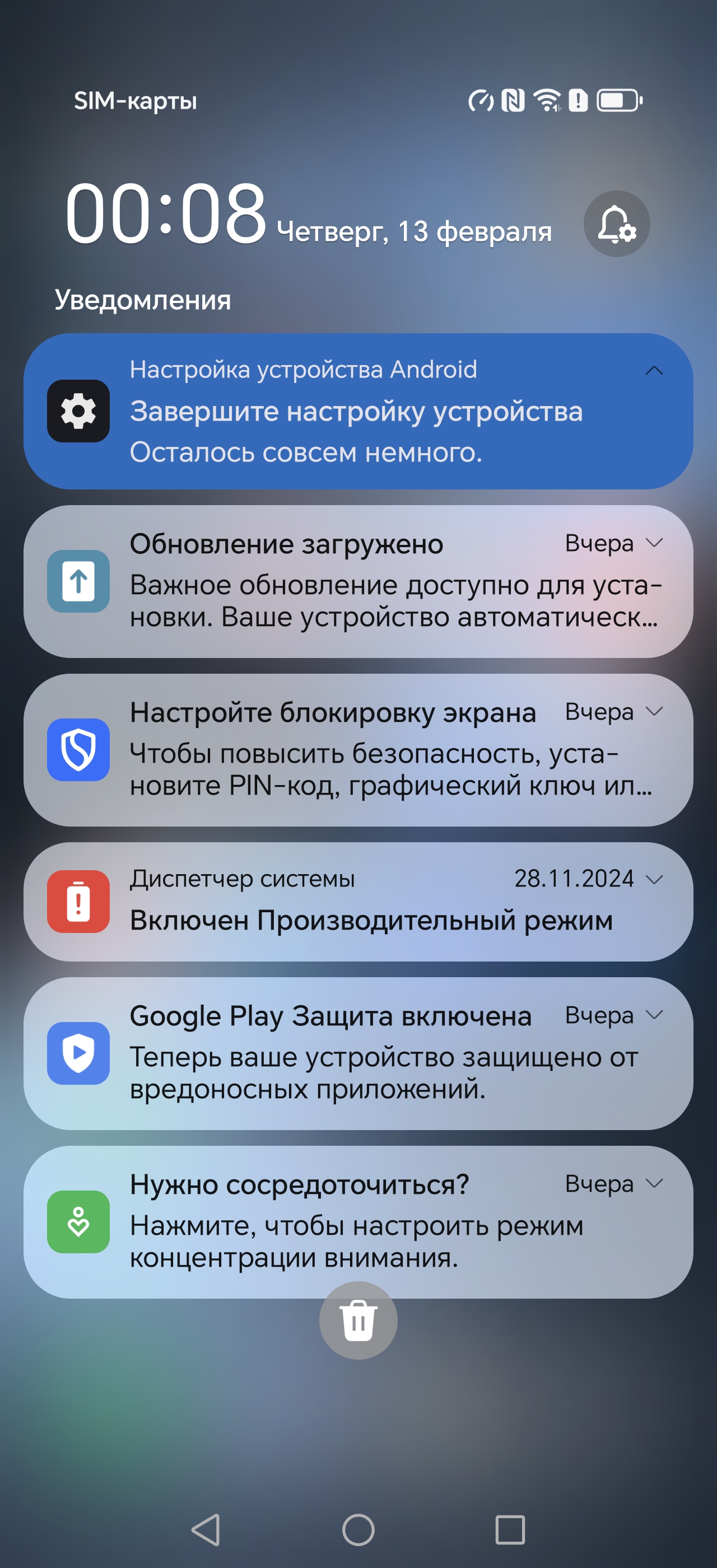Expand the 'Обновление загружено' notification chevron
The image size is (717, 1568).
pyautogui.click(x=654, y=542)
